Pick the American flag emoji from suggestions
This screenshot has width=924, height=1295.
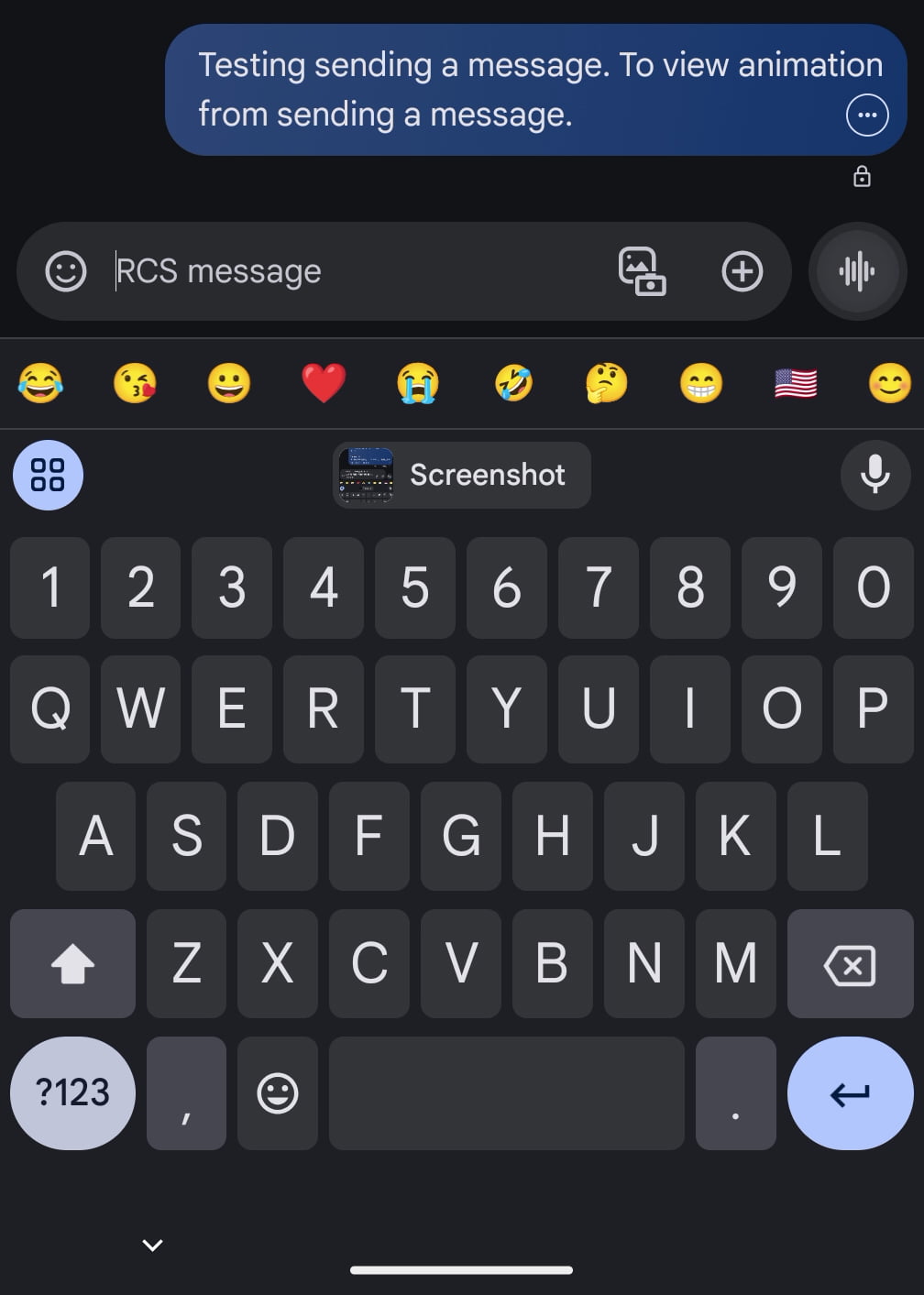[794, 383]
